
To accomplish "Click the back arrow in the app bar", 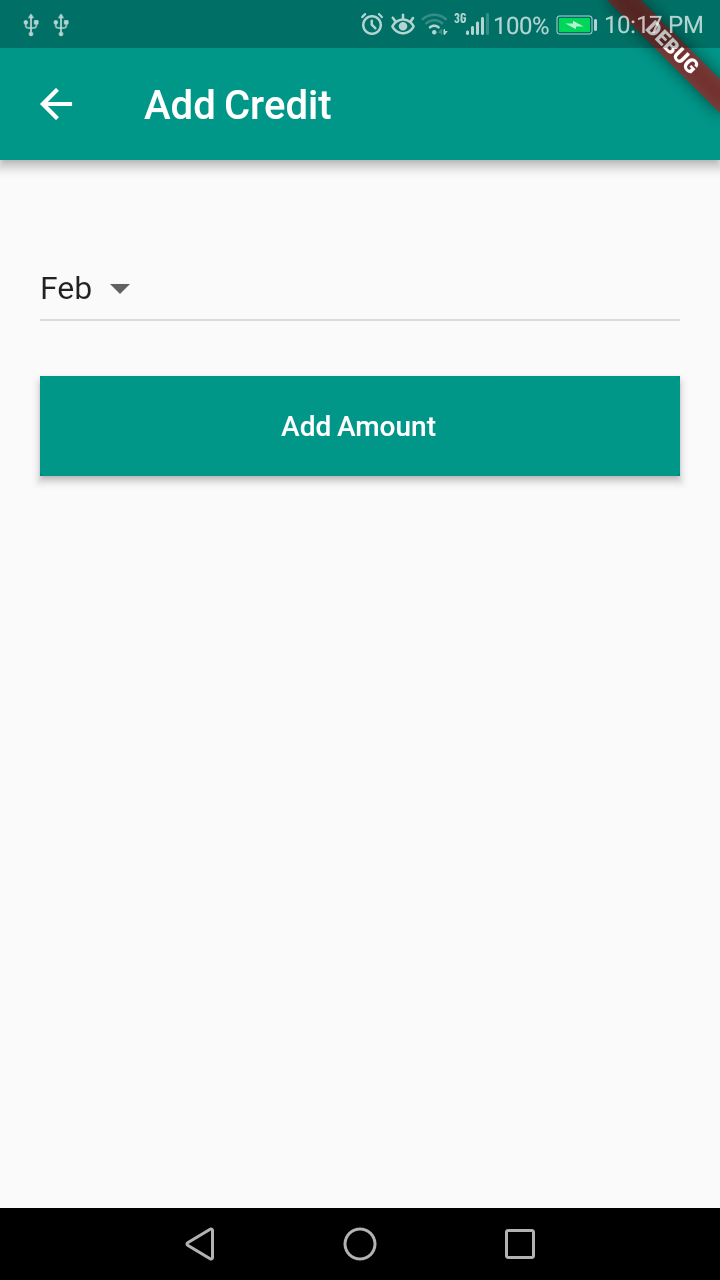I will tap(55, 104).
